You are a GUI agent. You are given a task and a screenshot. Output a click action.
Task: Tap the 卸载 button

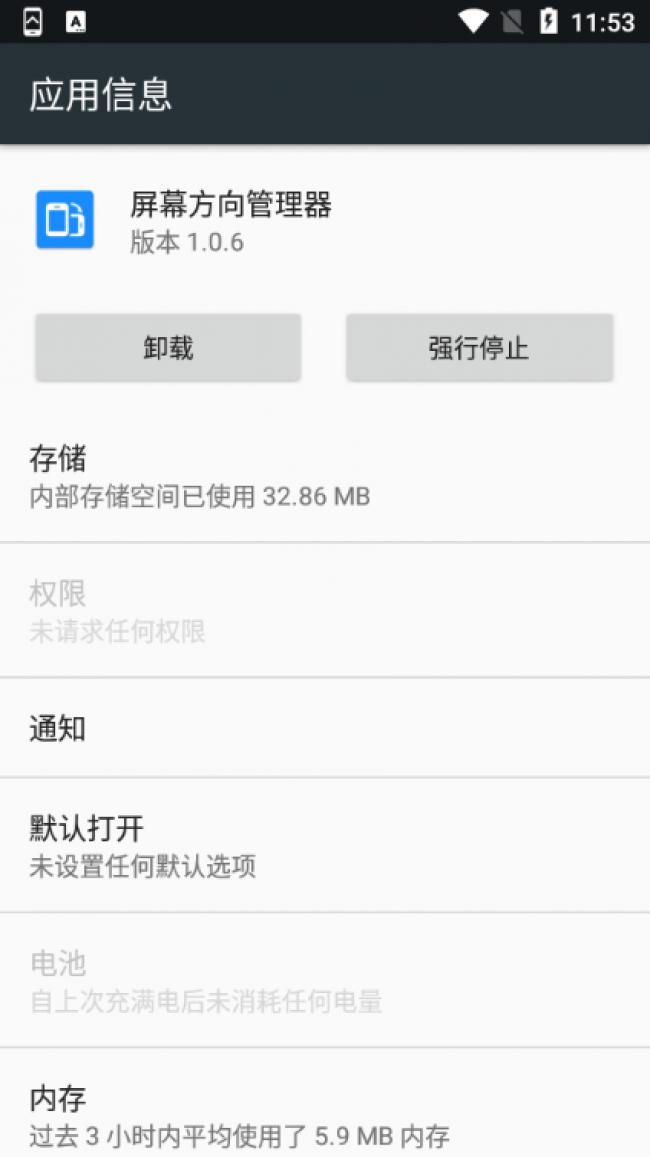(x=168, y=348)
